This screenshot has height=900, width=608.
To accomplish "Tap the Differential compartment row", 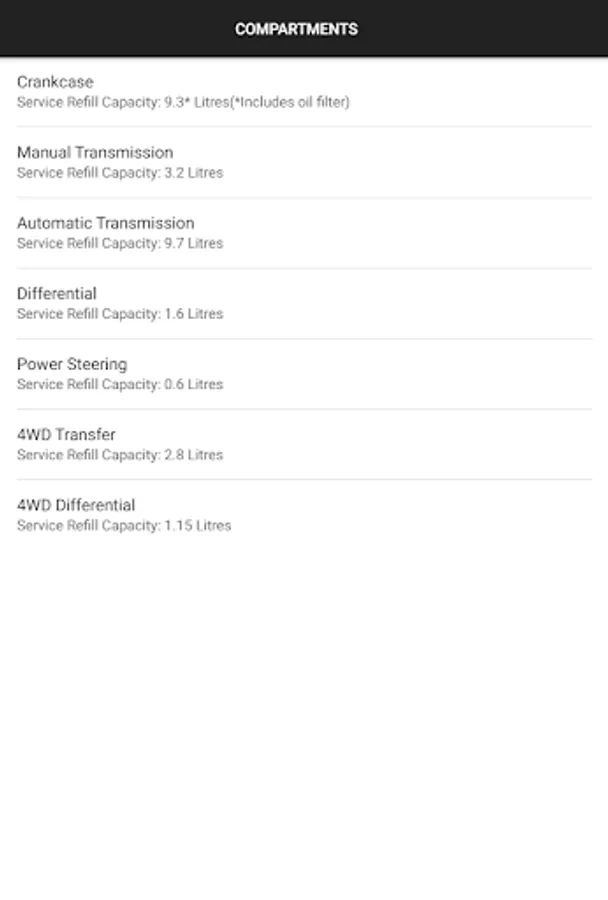I will pyautogui.click(x=304, y=304).
